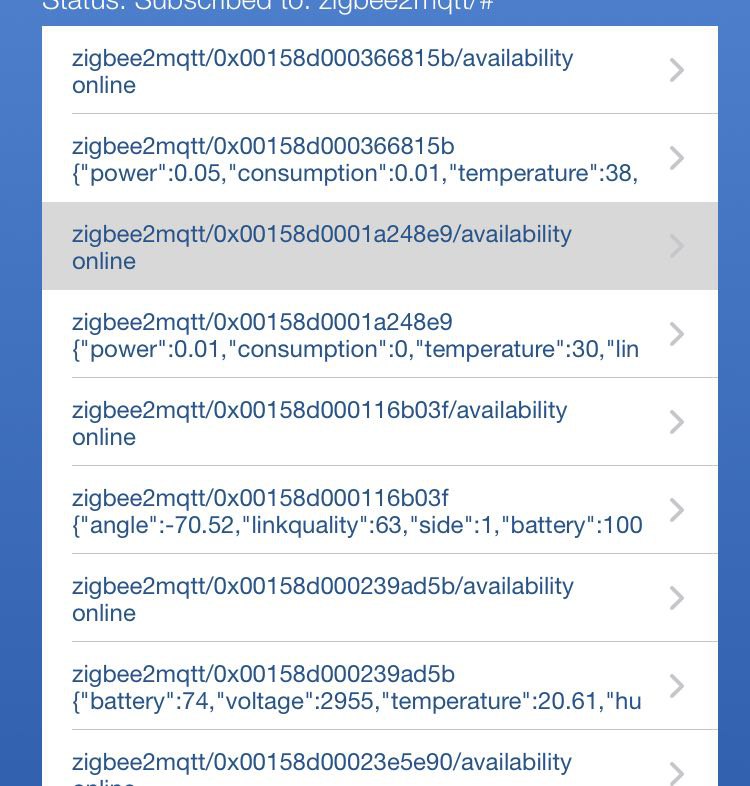Open the 0x00158d000239ad5b/availability topic row

[x=379, y=599]
